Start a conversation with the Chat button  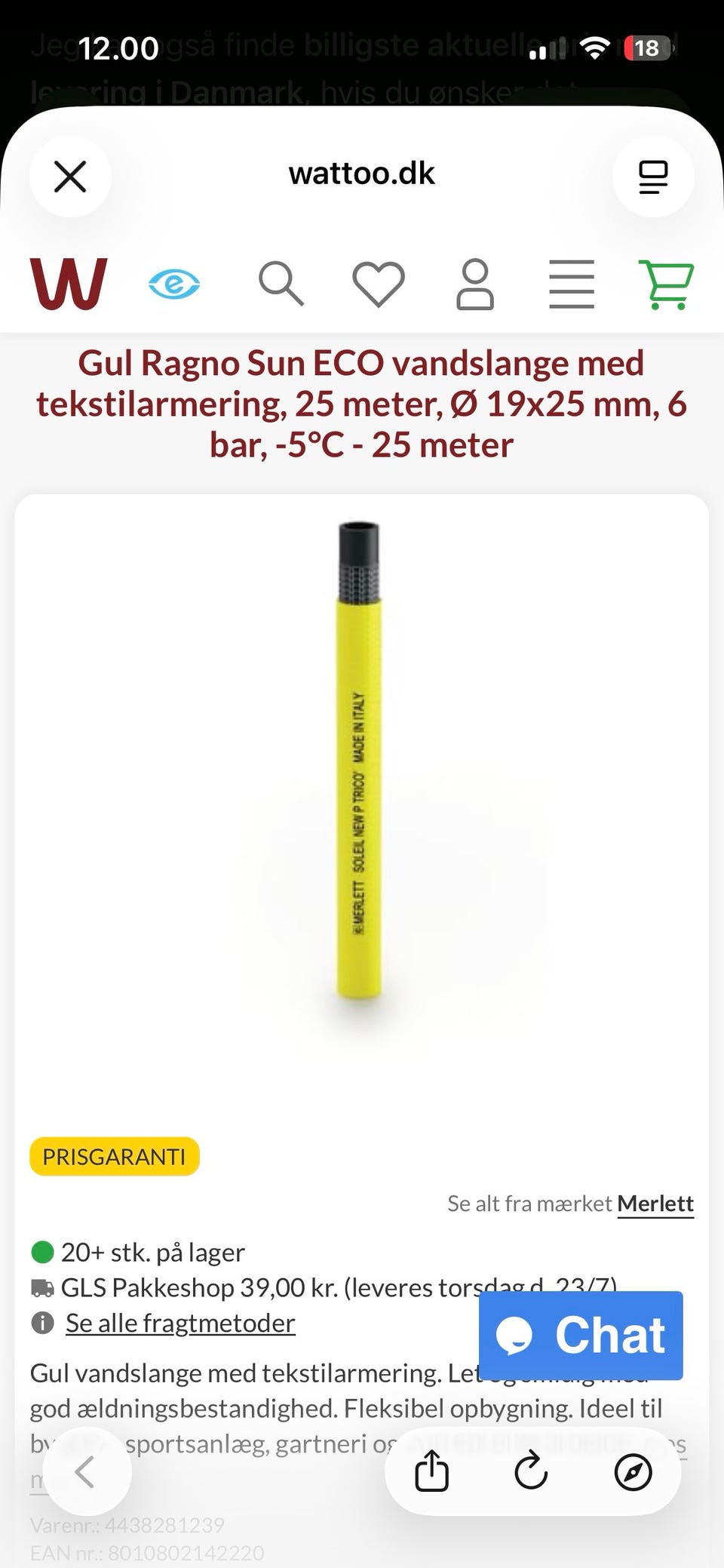[581, 1335]
